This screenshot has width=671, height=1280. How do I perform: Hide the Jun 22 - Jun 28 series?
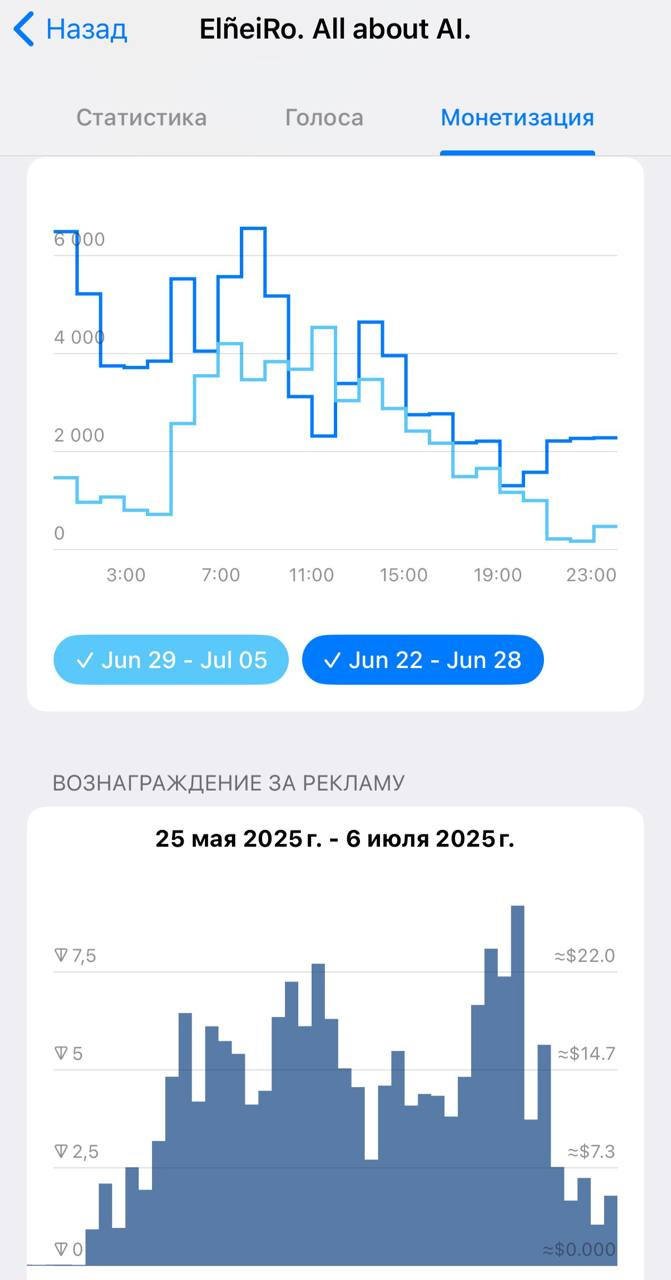tap(423, 660)
